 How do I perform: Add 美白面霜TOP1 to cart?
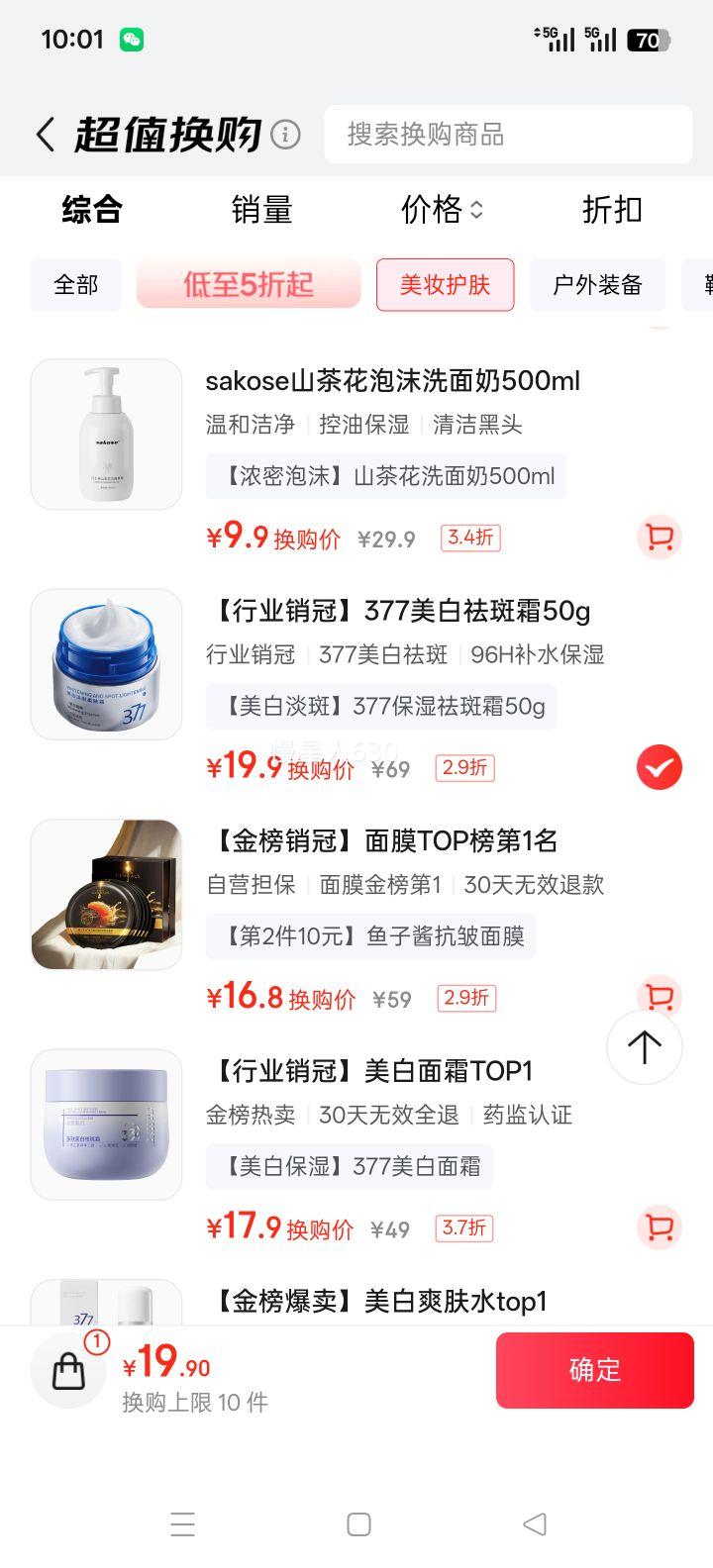tap(659, 1227)
